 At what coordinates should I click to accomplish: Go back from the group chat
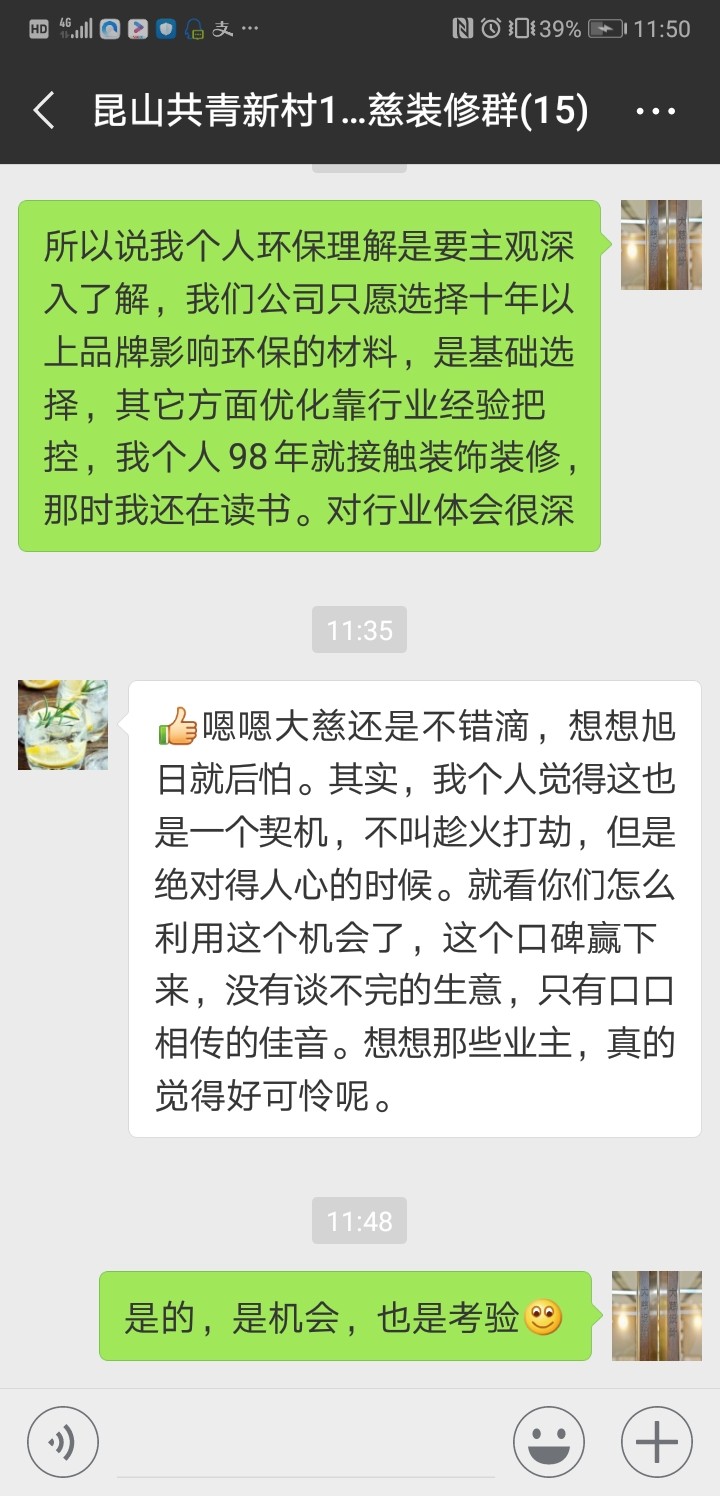(x=44, y=111)
